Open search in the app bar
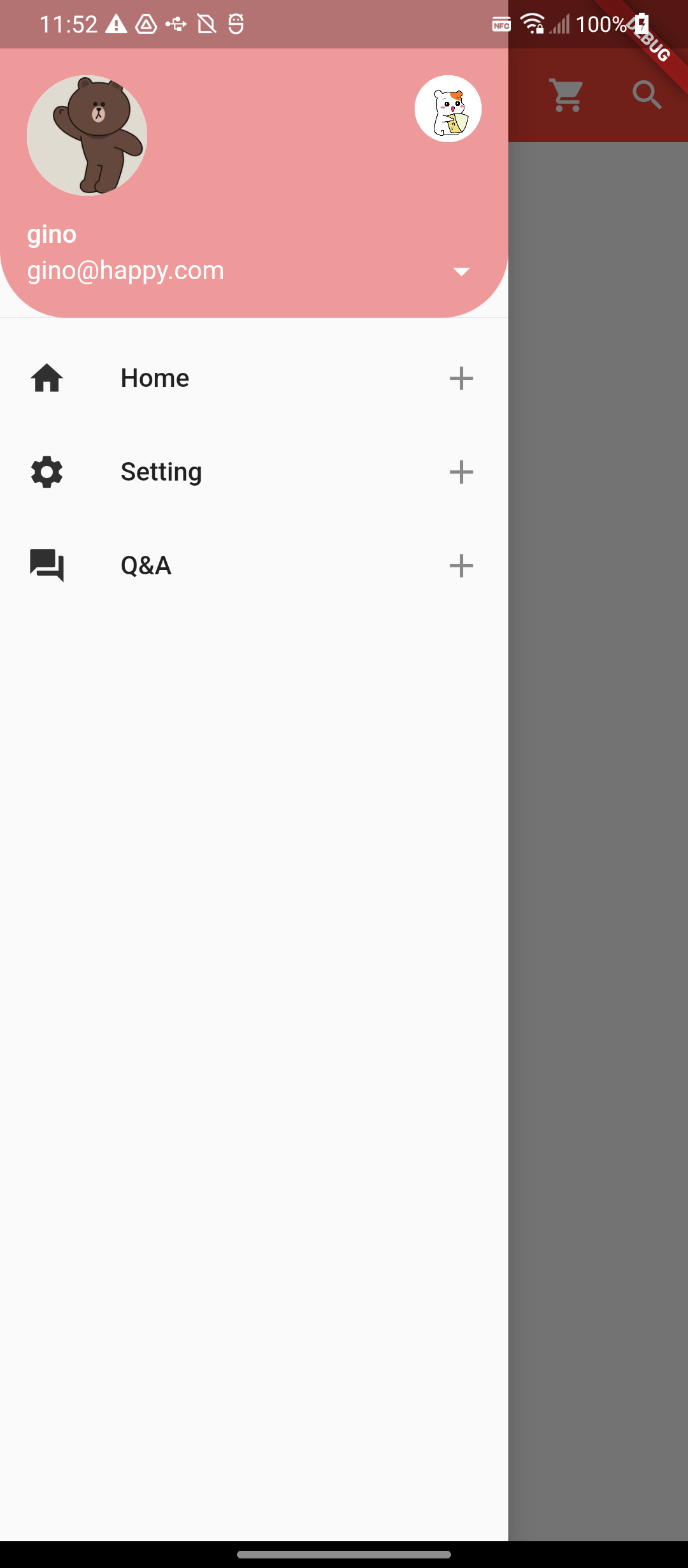The width and height of the screenshot is (688, 1568). point(647,95)
